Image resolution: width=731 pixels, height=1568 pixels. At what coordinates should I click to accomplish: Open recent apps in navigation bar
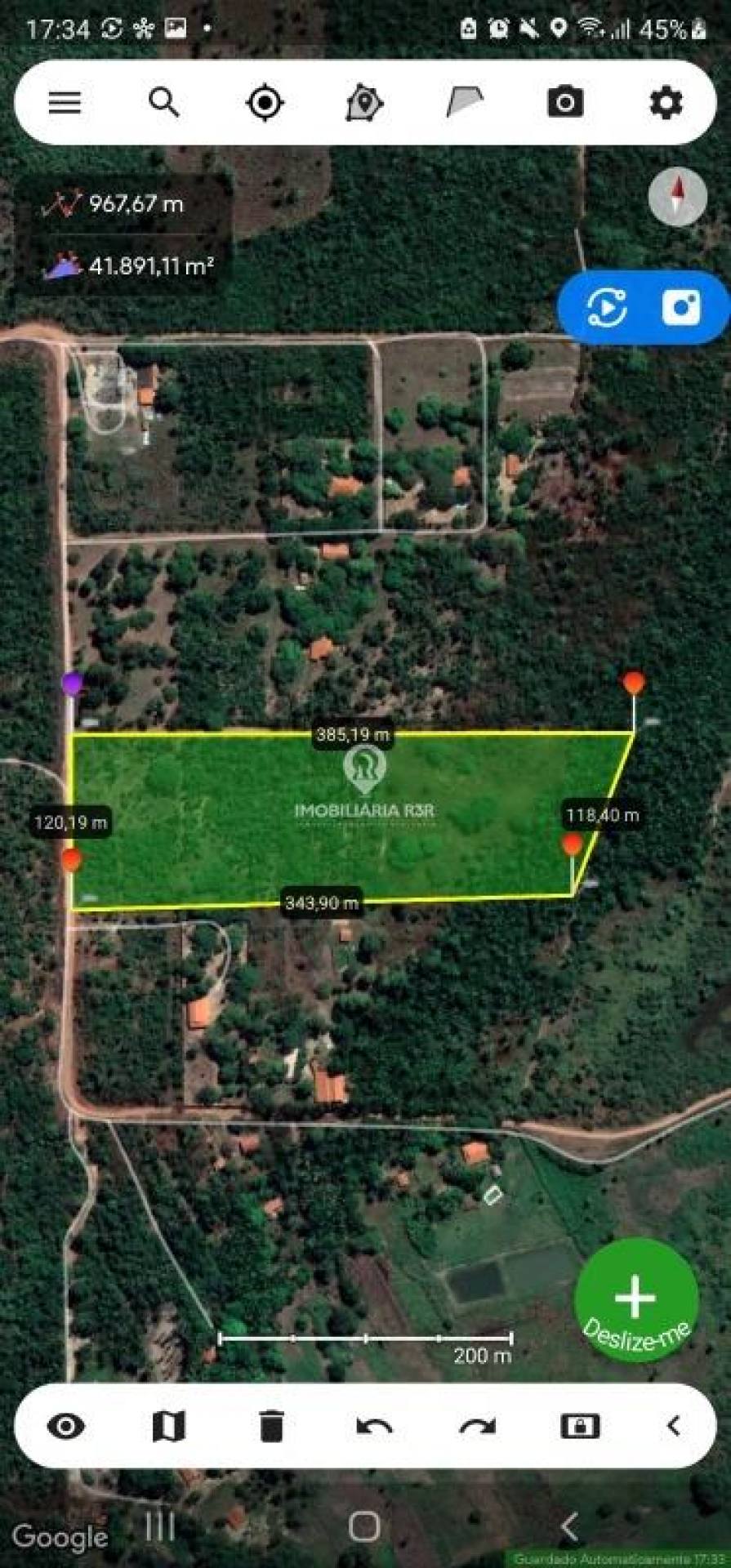coord(160,1526)
